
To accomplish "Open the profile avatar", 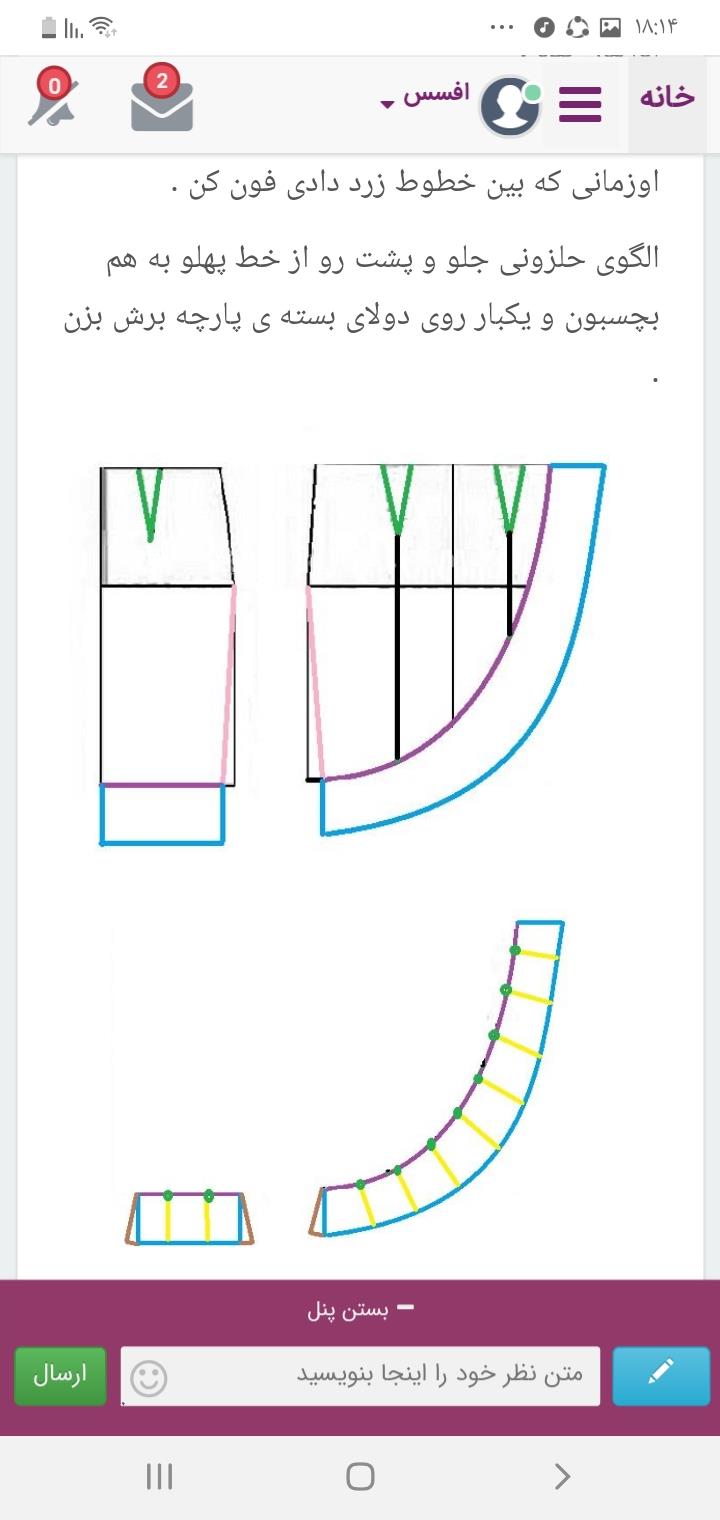I will pyautogui.click(x=510, y=105).
